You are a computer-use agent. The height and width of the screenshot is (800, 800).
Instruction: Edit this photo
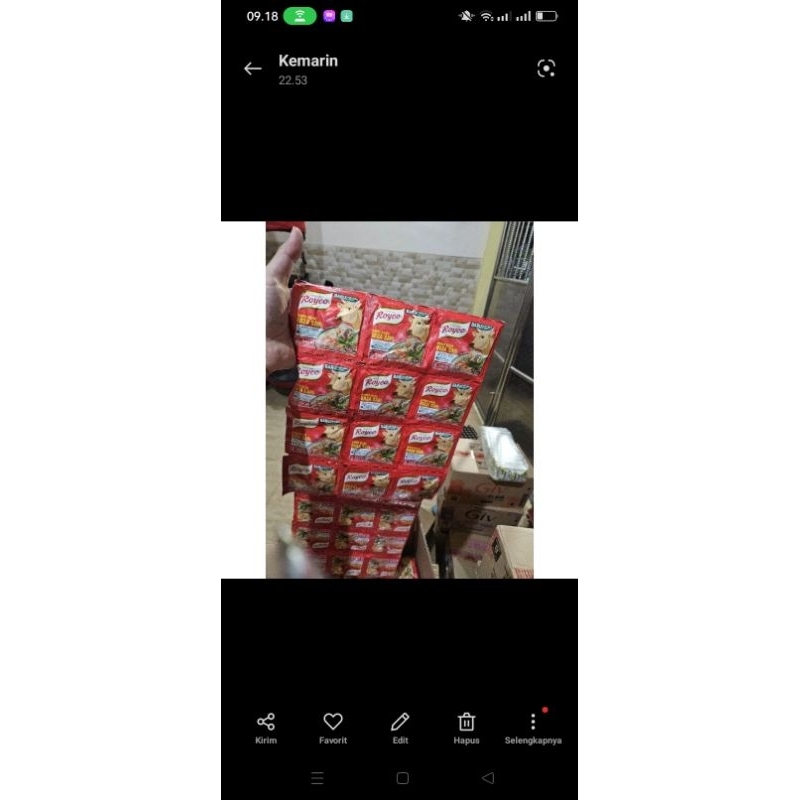pos(400,727)
